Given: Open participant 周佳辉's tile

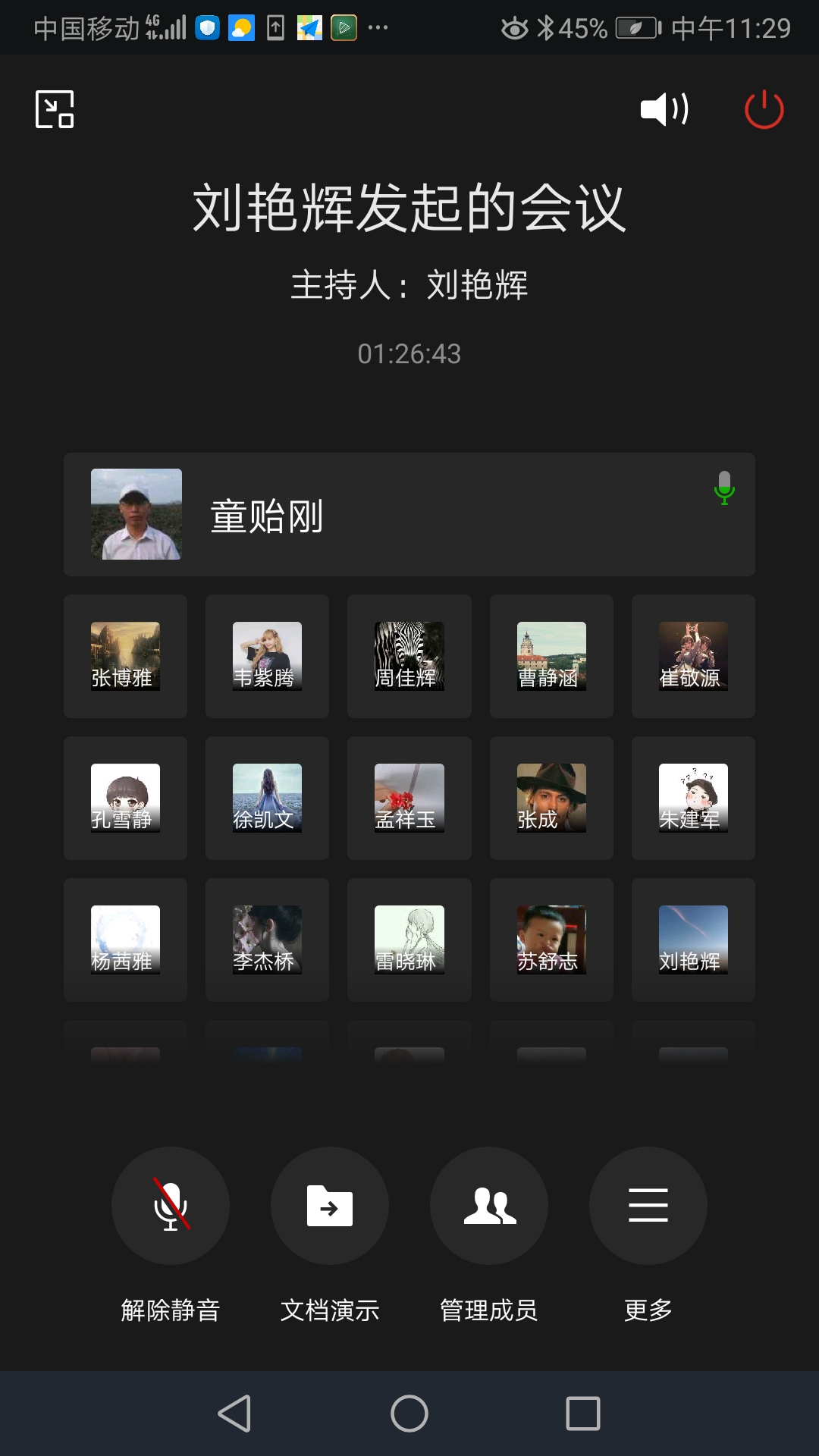Looking at the screenshot, I should [x=409, y=656].
